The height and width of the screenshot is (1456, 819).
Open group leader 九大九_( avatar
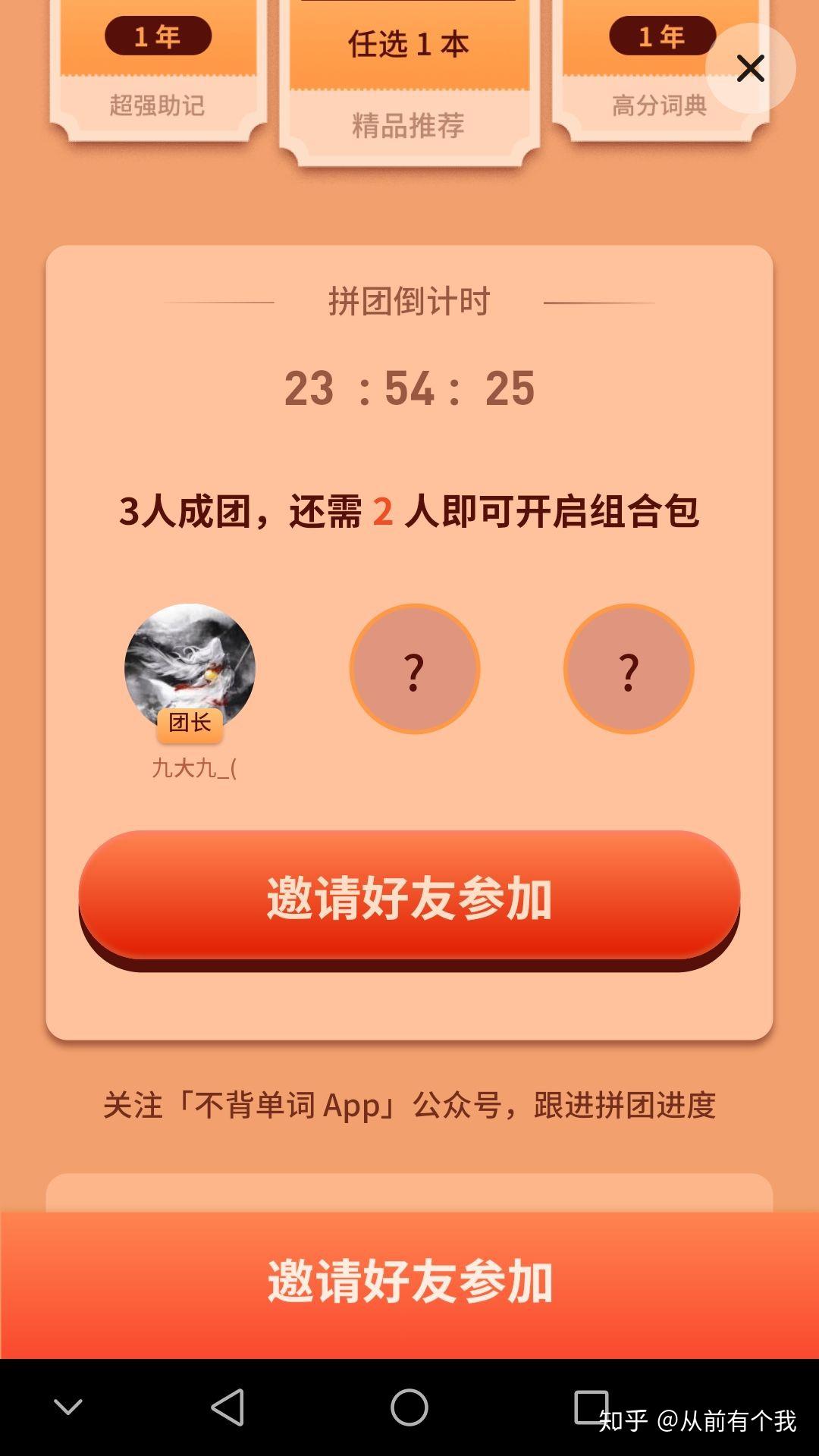[190, 669]
